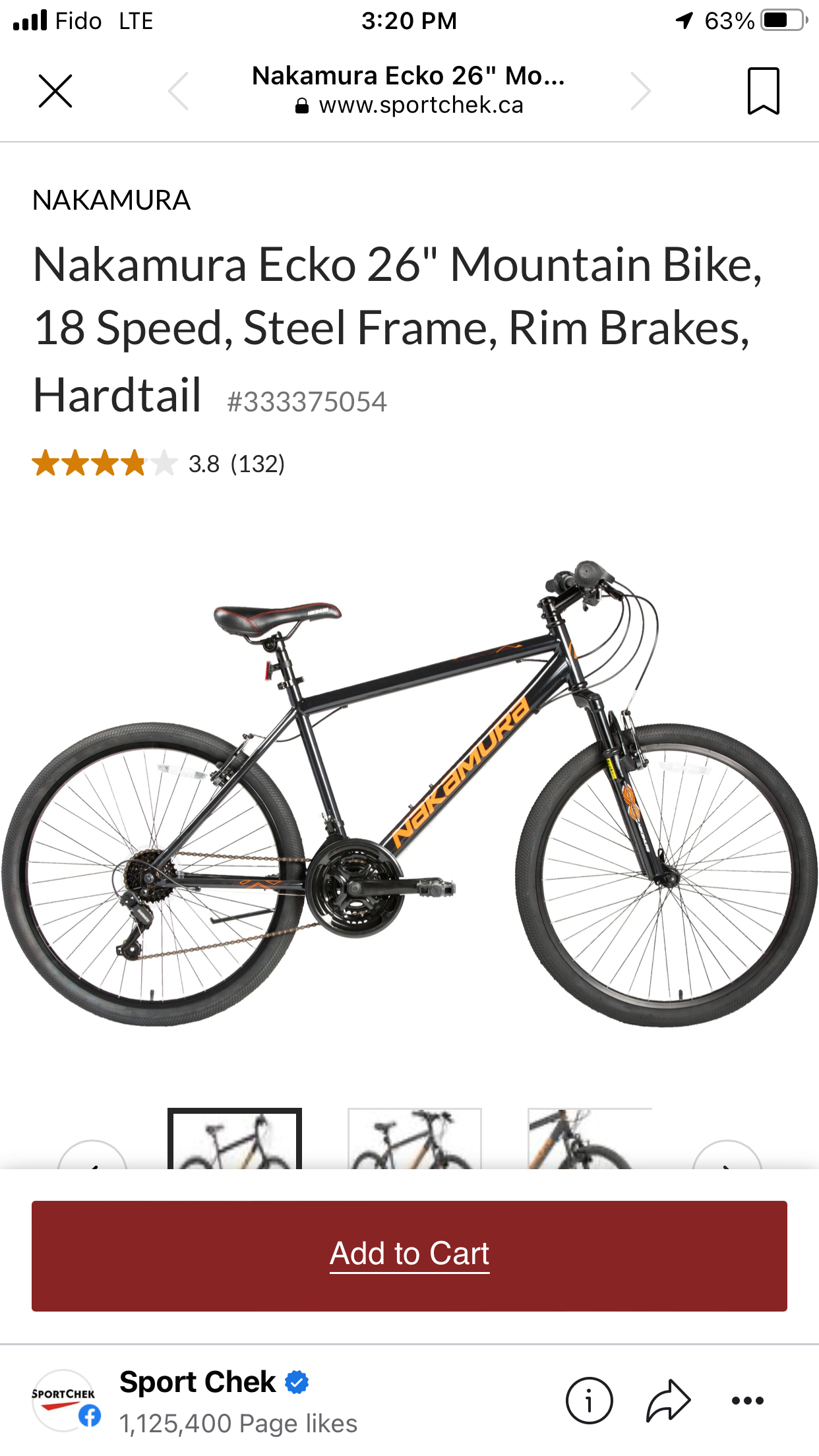Select the third bike thumbnail image

(x=589, y=1139)
